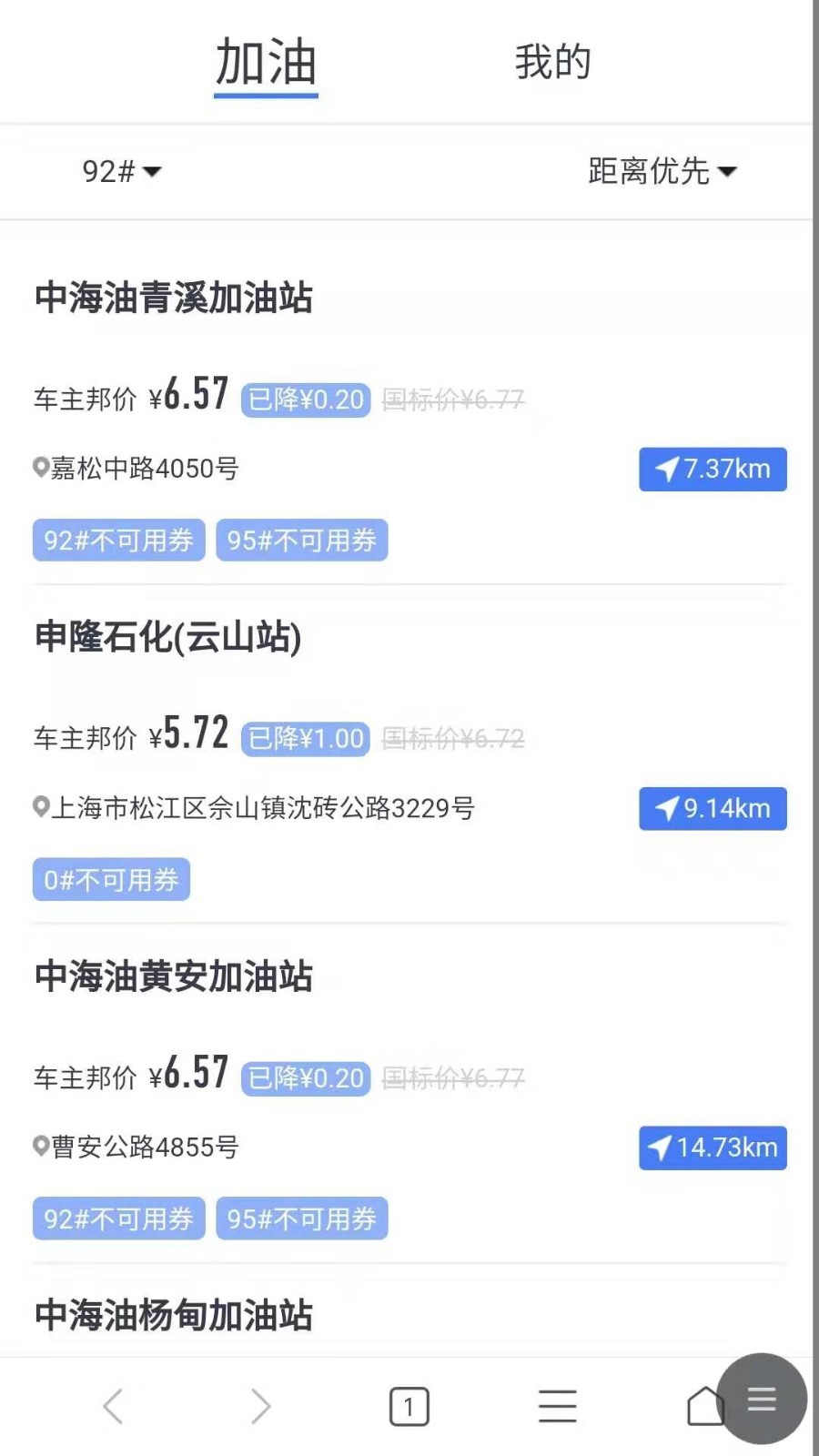The width and height of the screenshot is (819, 1456).
Task: Select the 加油 tab
Action: [266, 62]
